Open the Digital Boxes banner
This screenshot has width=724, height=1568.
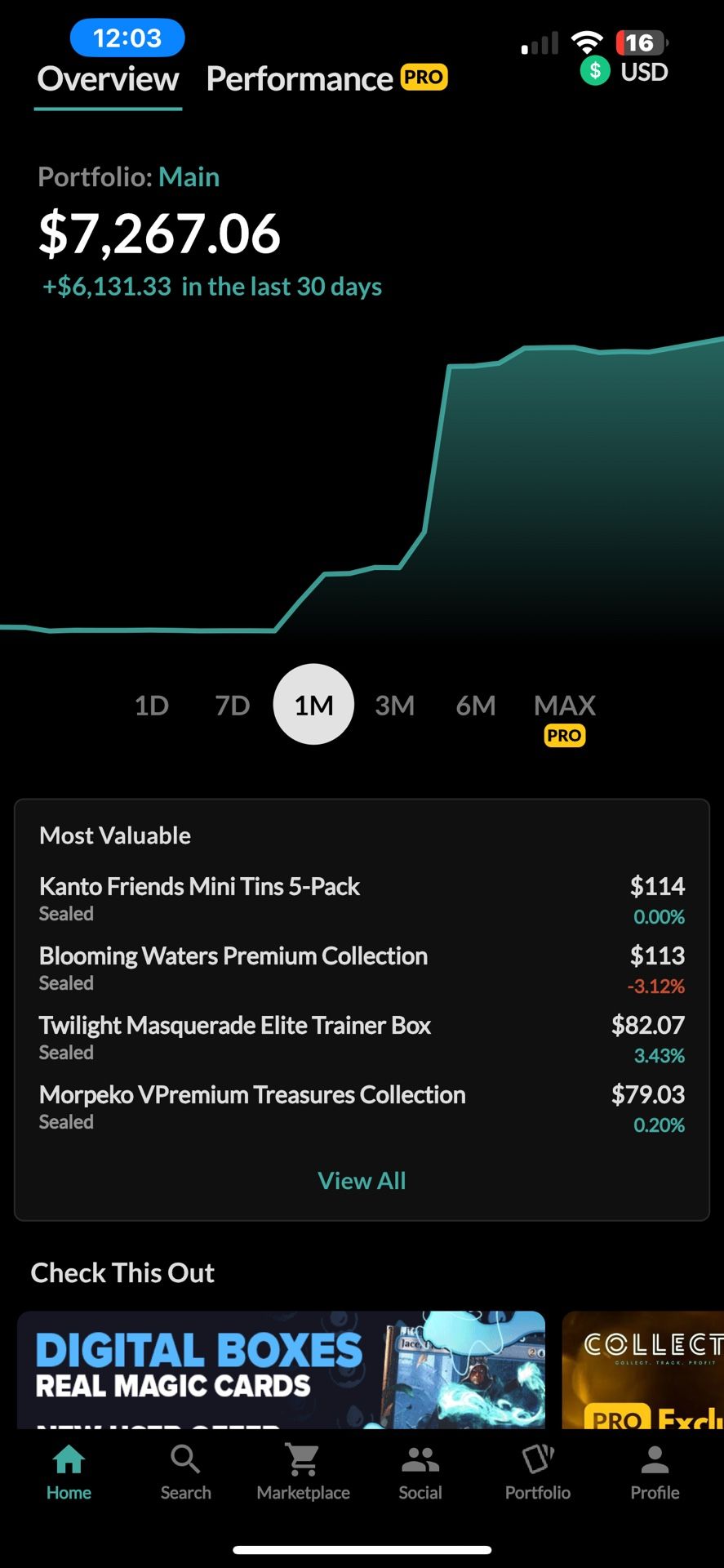click(x=281, y=1370)
